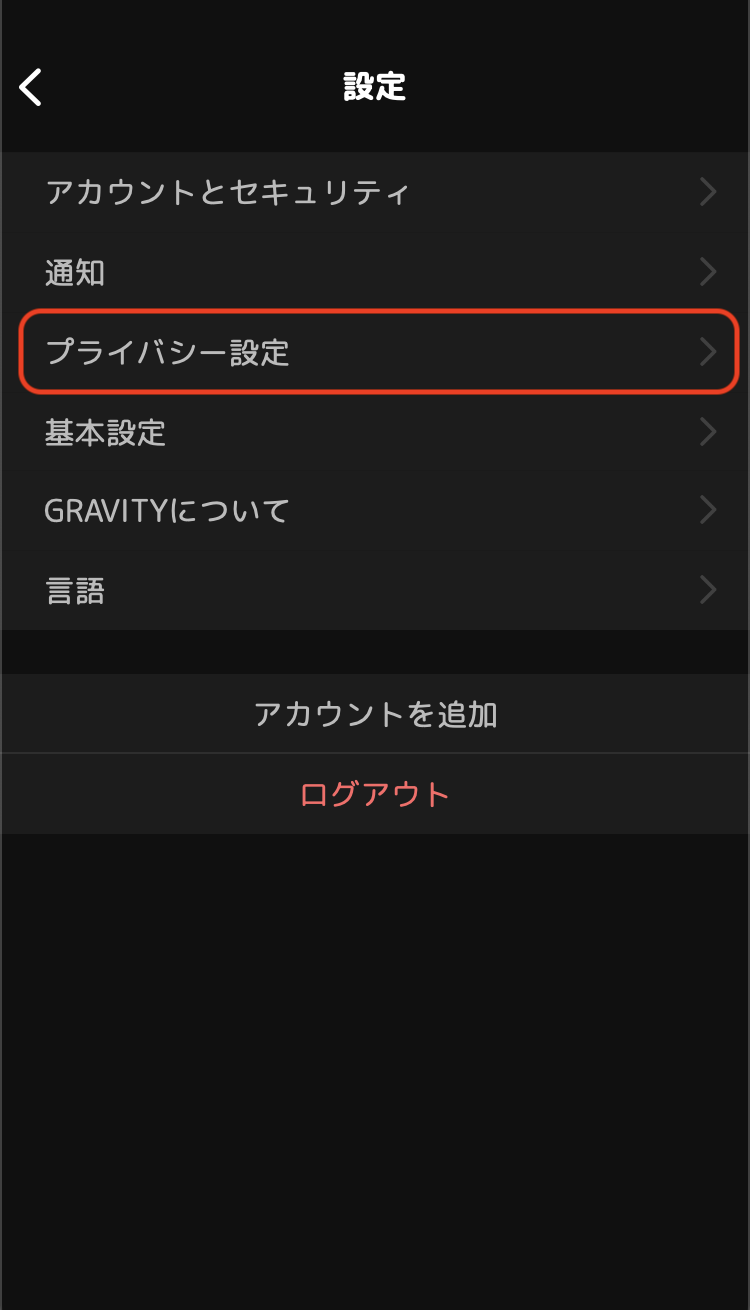This screenshot has width=750, height=1310.
Task: Open プライバシー設定
Action: point(375,352)
